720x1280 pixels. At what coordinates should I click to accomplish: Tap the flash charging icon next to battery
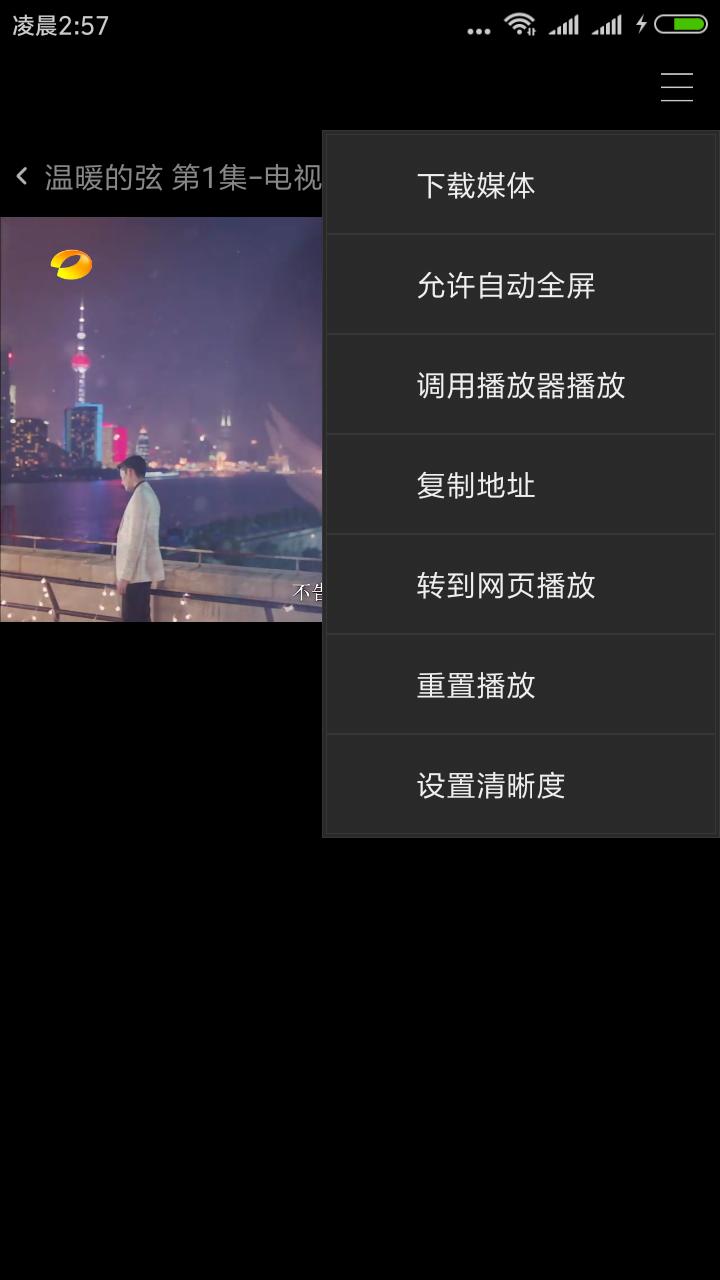pos(640,25)
